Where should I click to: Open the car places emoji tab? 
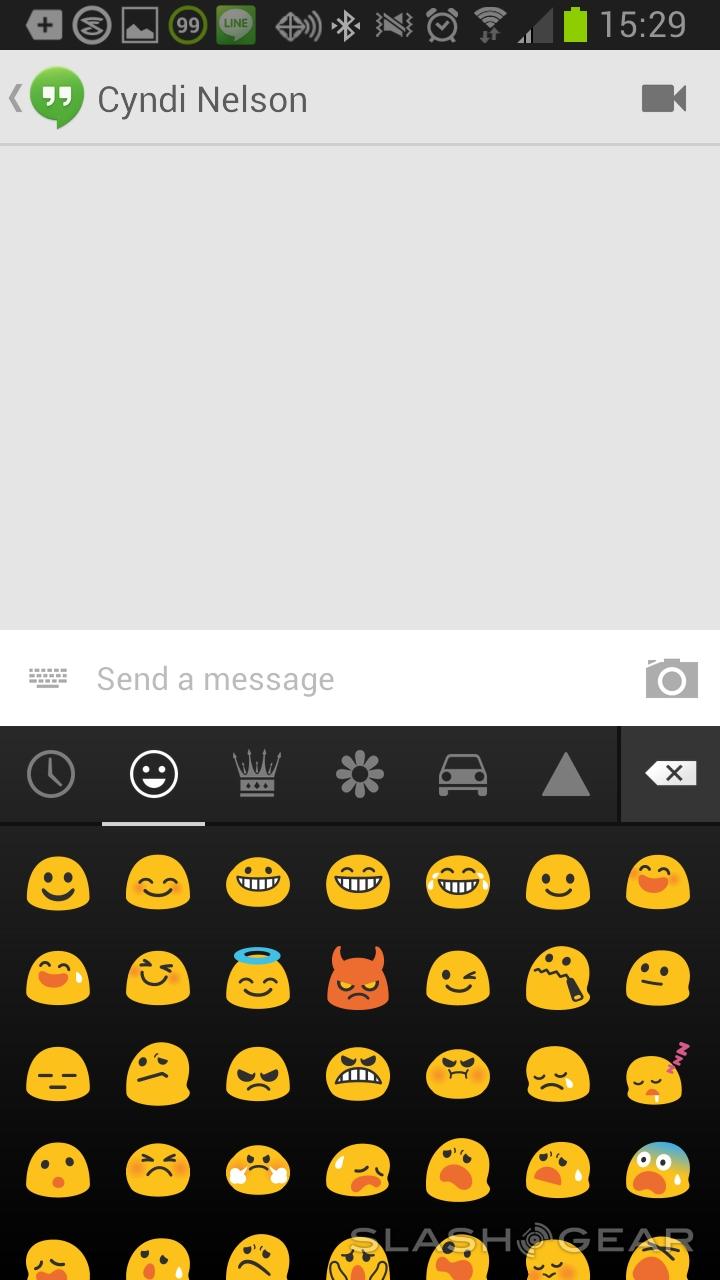pos(463,774)
